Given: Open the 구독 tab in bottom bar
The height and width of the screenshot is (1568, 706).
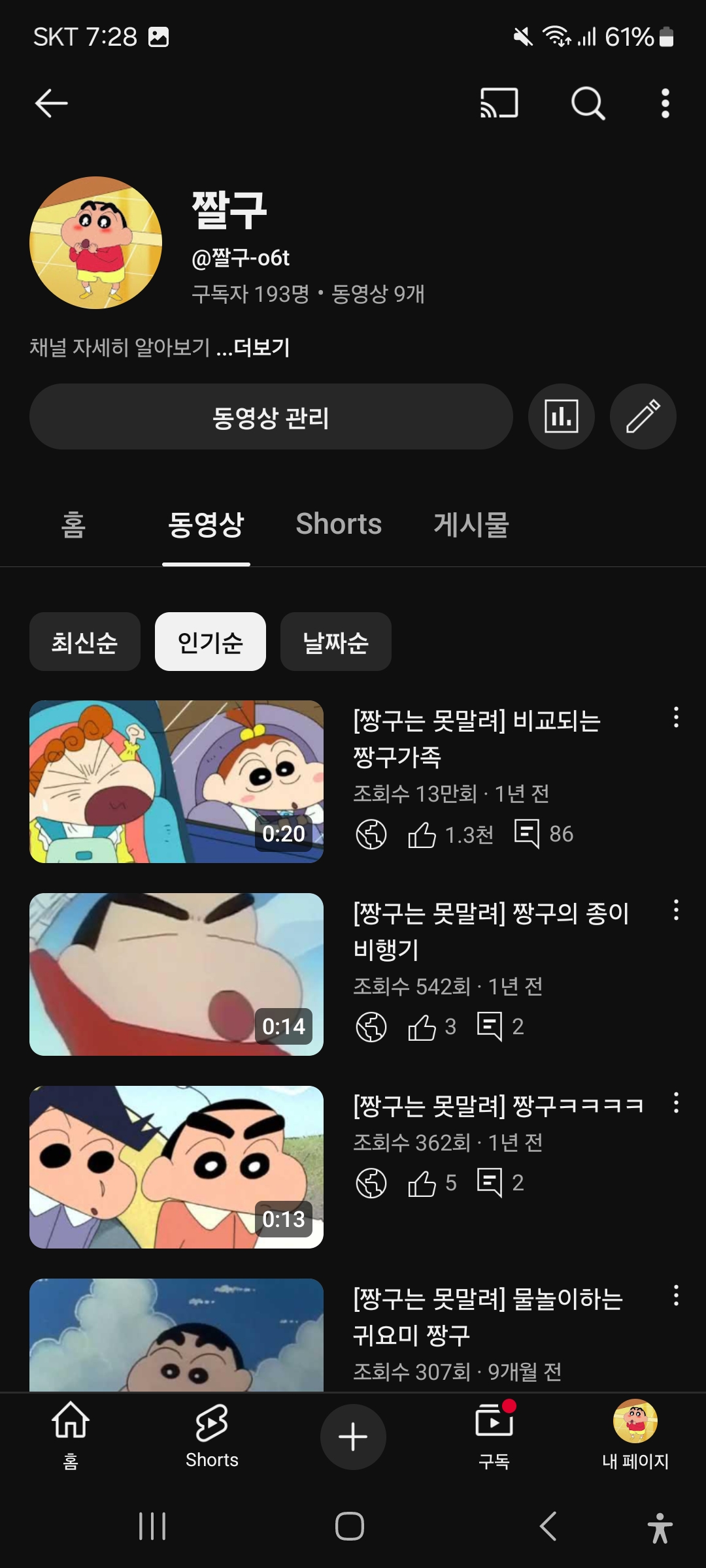Looking at the screenshot, I should 494,1434.
